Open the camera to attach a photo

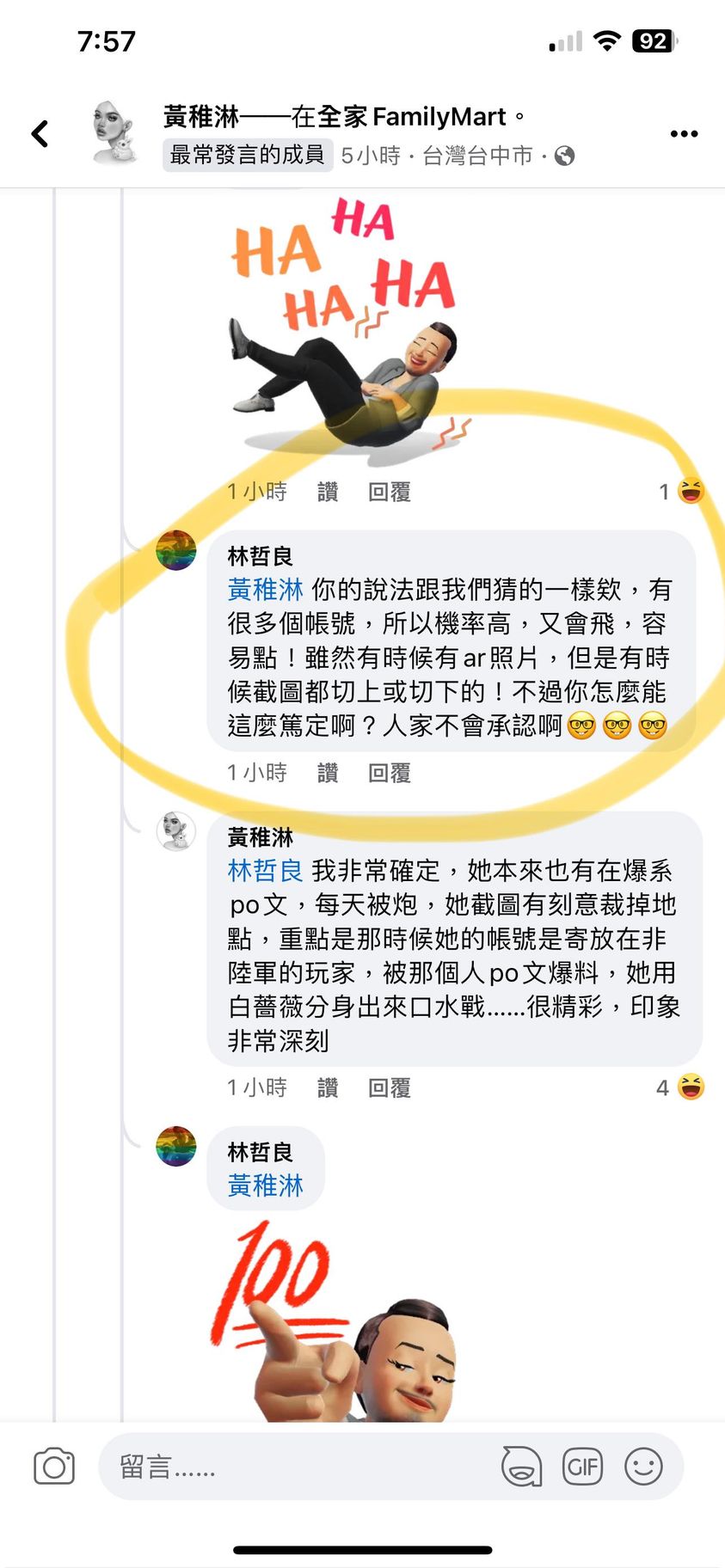click(x=54, y=1467)
